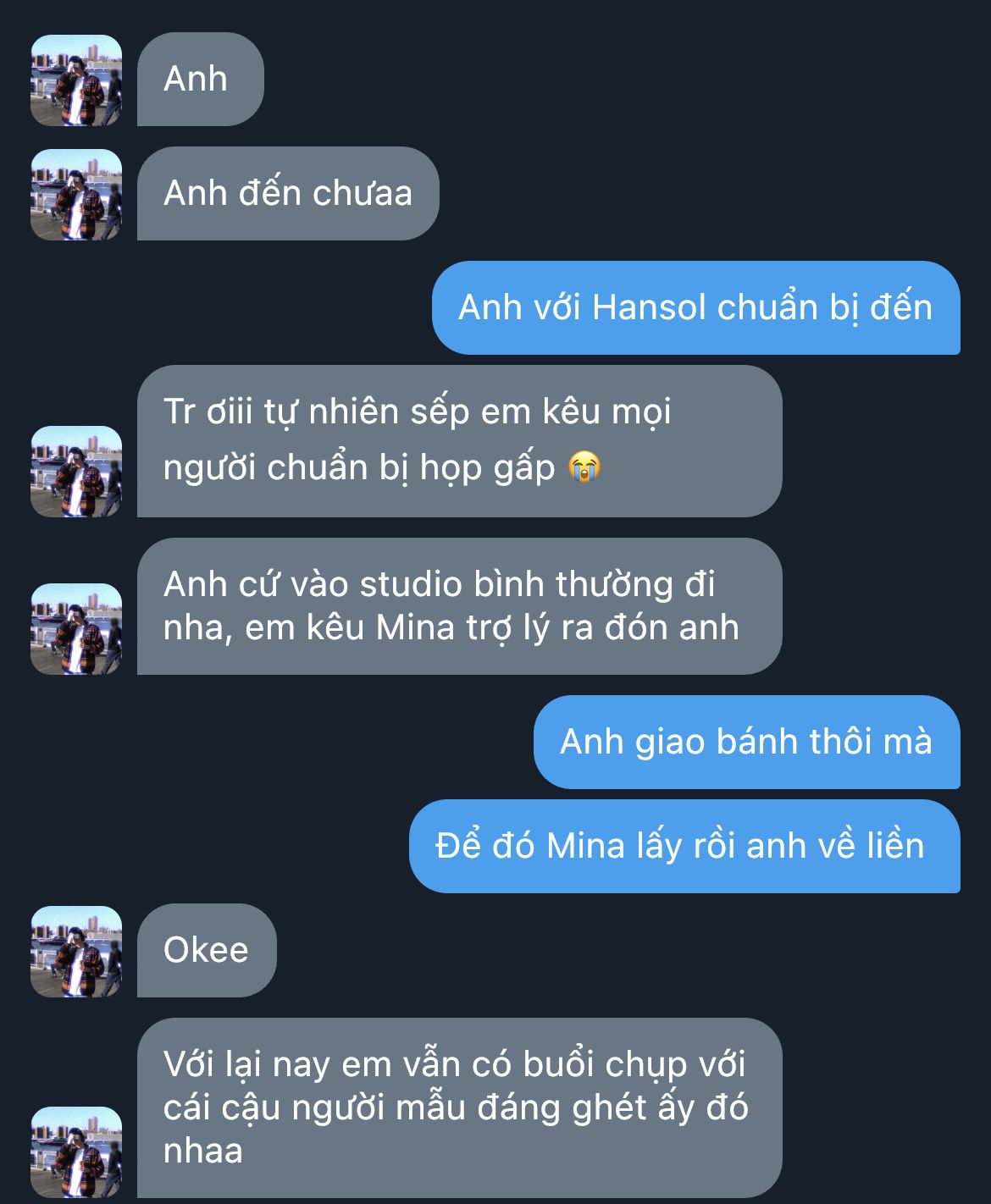Open avatar next to "Anh cứ vào studio" message
The width and height of the screenshot is (991, 1204).
76,629
